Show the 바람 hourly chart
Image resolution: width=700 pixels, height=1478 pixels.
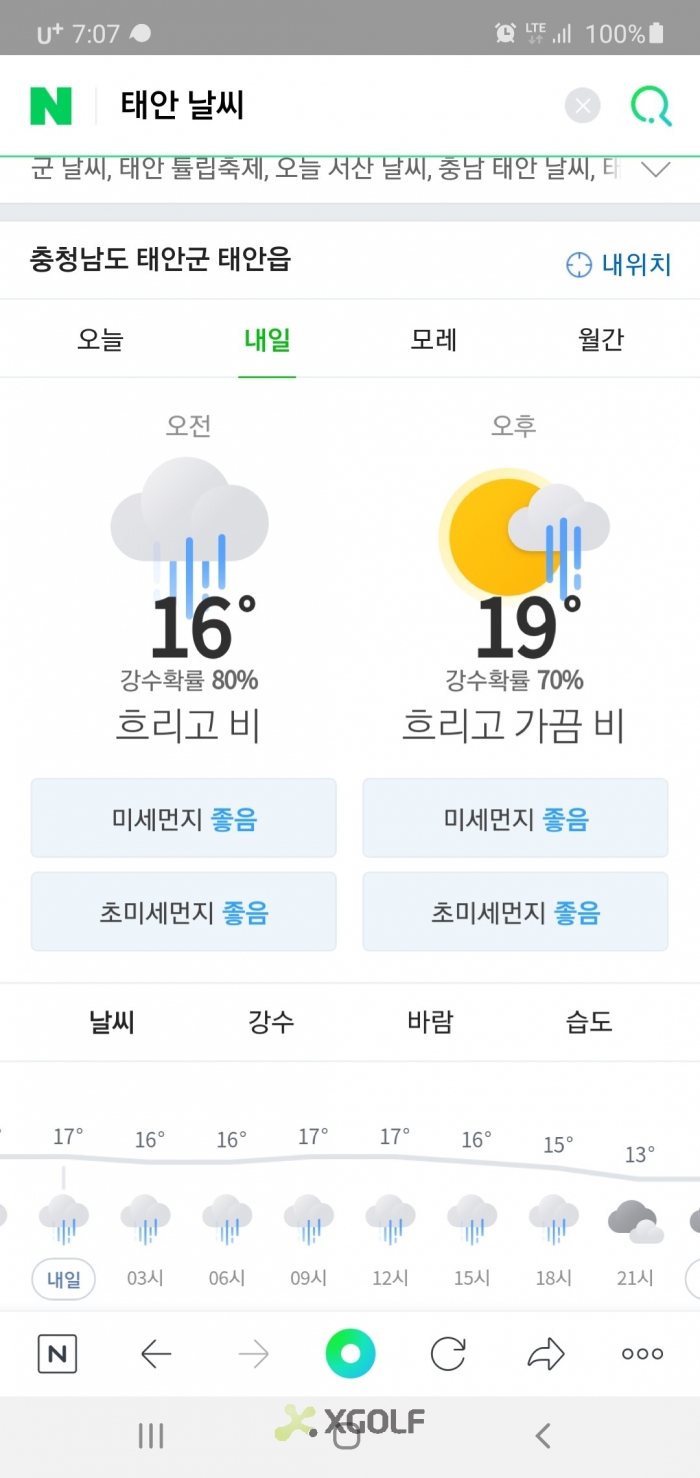[x=430, y=1022]
